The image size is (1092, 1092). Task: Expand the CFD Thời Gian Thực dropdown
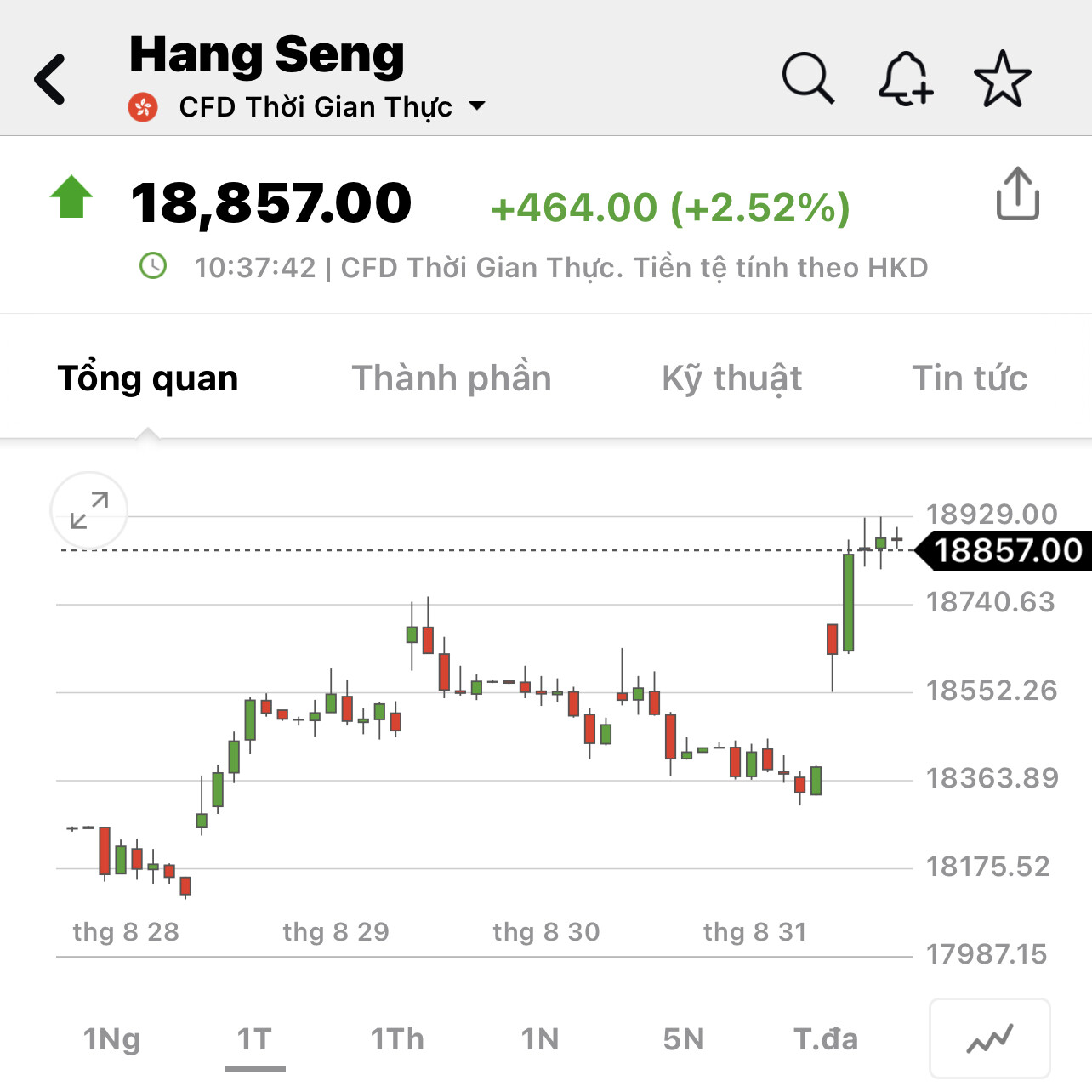tap(477, 106)
